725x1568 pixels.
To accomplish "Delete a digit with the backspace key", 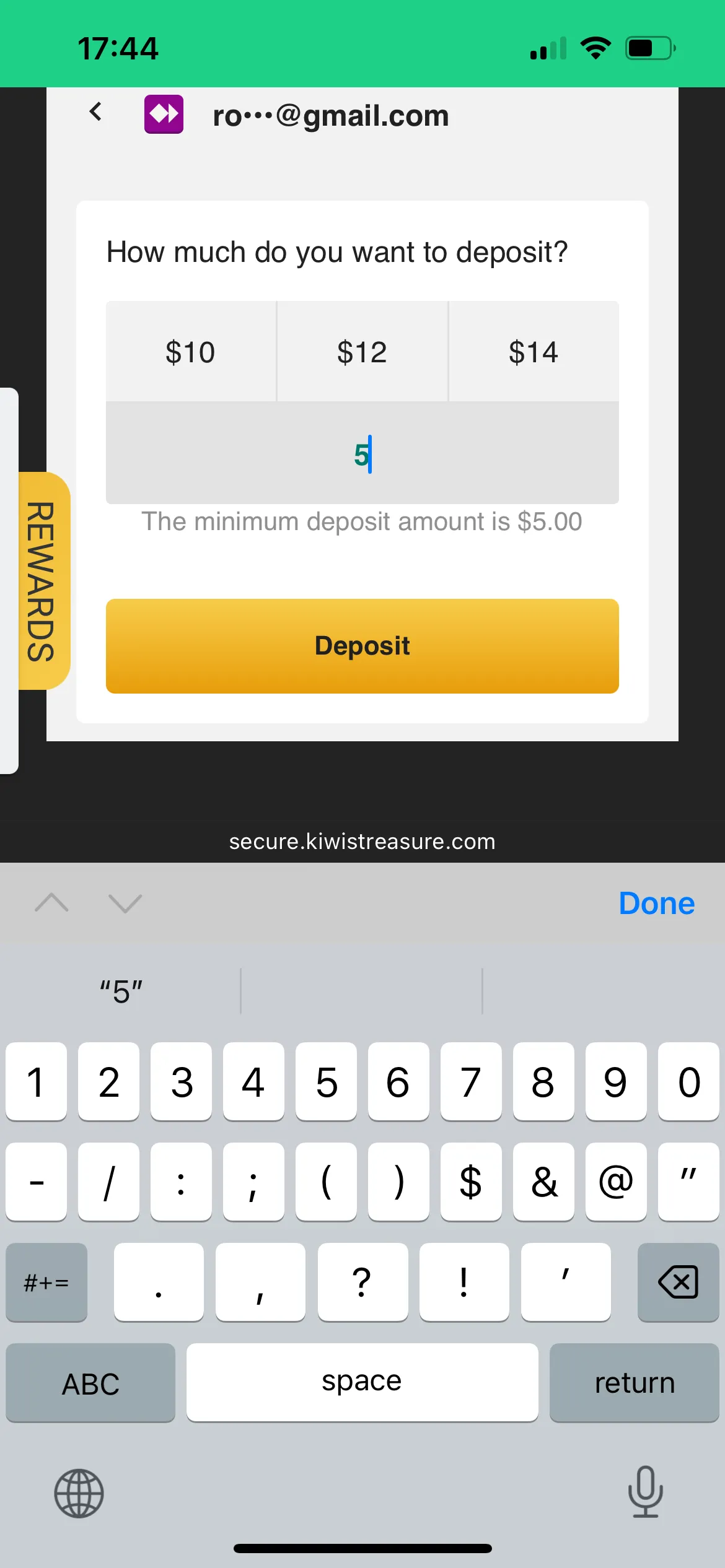I will pyautogui.click(x=678, y=1282).
